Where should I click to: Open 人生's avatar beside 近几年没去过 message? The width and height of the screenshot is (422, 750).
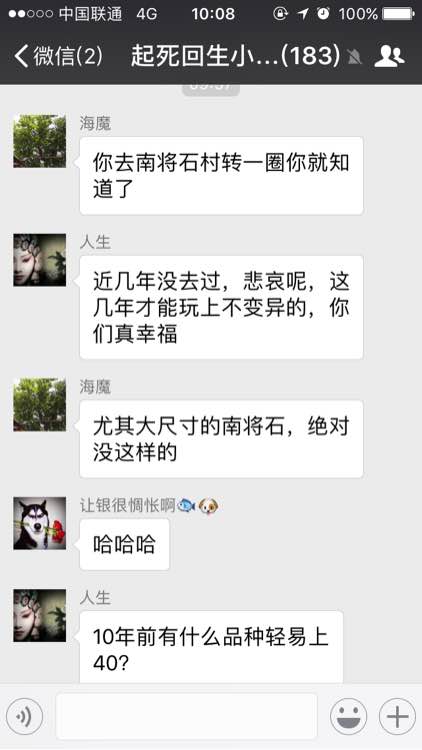click(x=40, y=260)
